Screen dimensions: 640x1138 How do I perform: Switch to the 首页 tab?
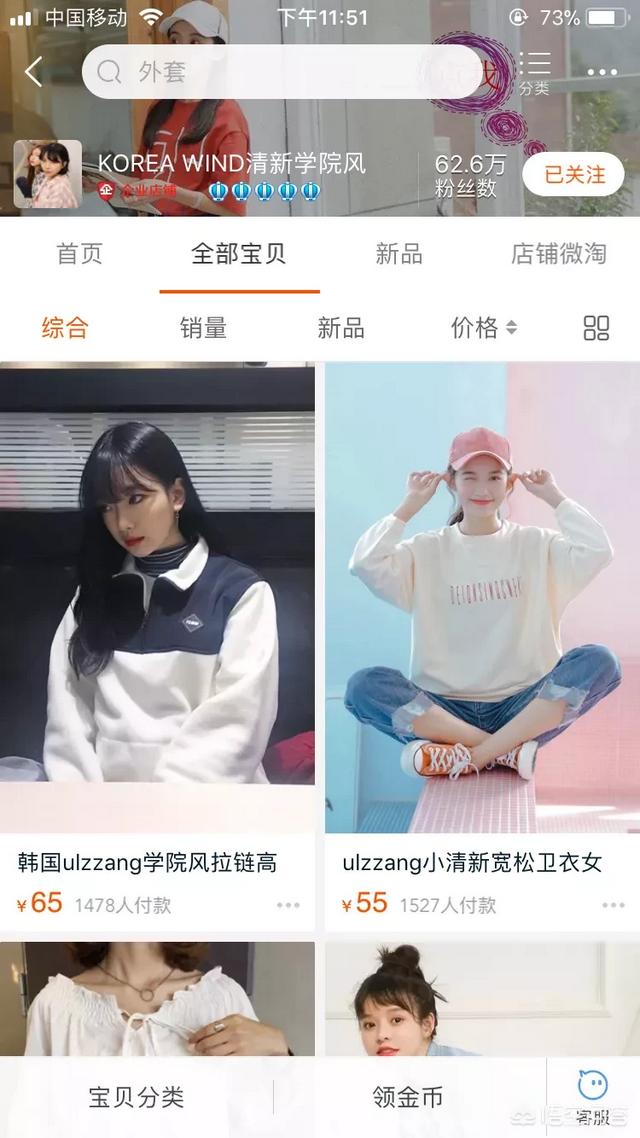79,254
